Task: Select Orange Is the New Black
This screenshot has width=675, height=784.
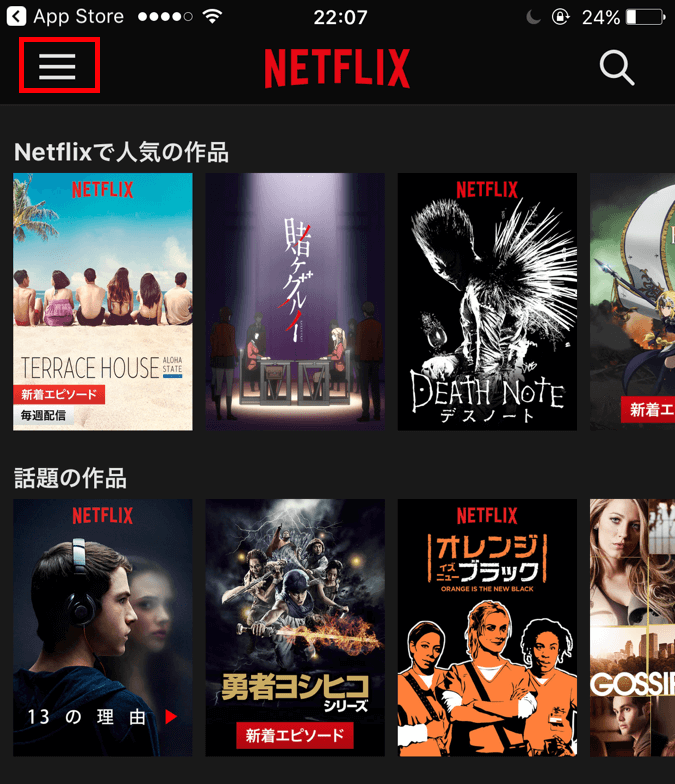Action: tap(487, 627)
